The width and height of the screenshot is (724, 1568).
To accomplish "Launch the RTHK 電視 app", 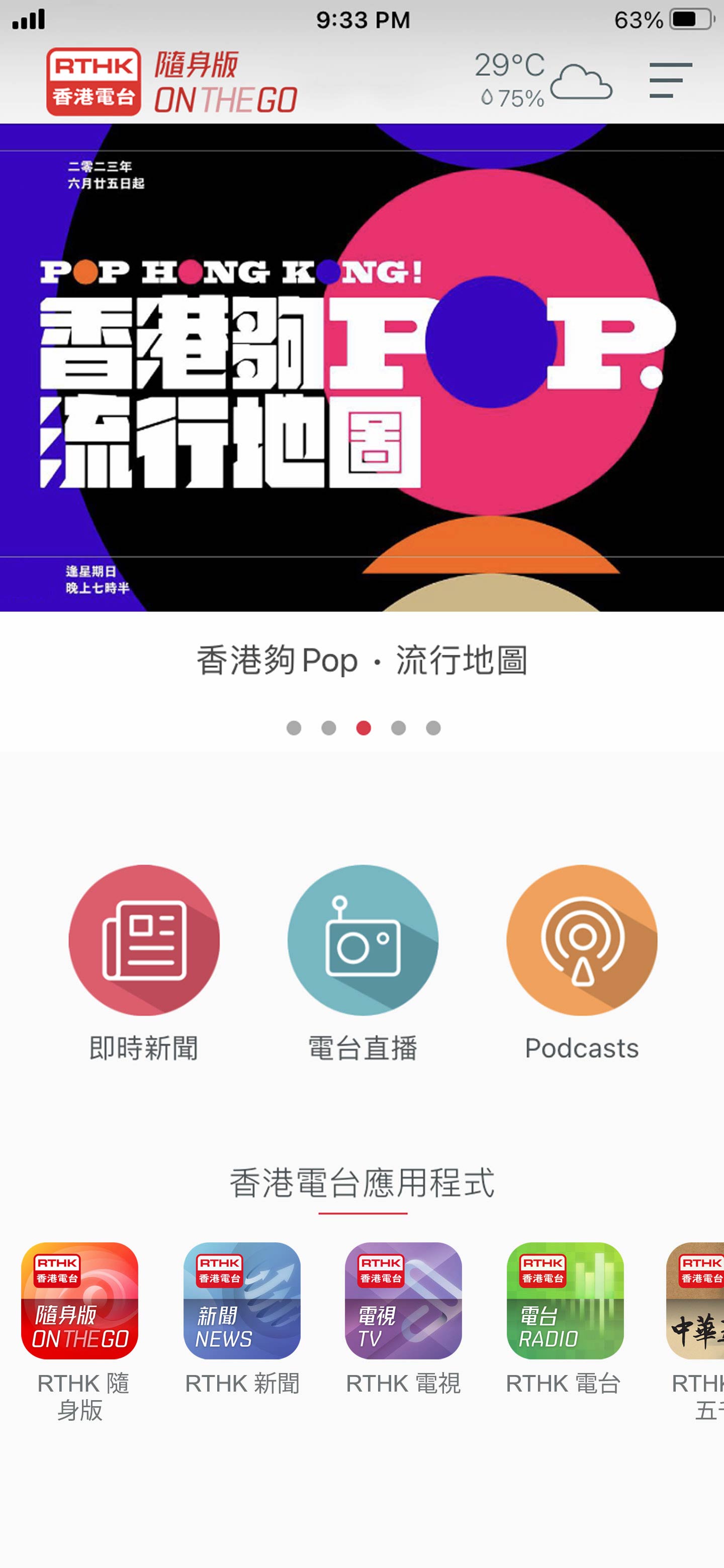I will point(403,1300).
